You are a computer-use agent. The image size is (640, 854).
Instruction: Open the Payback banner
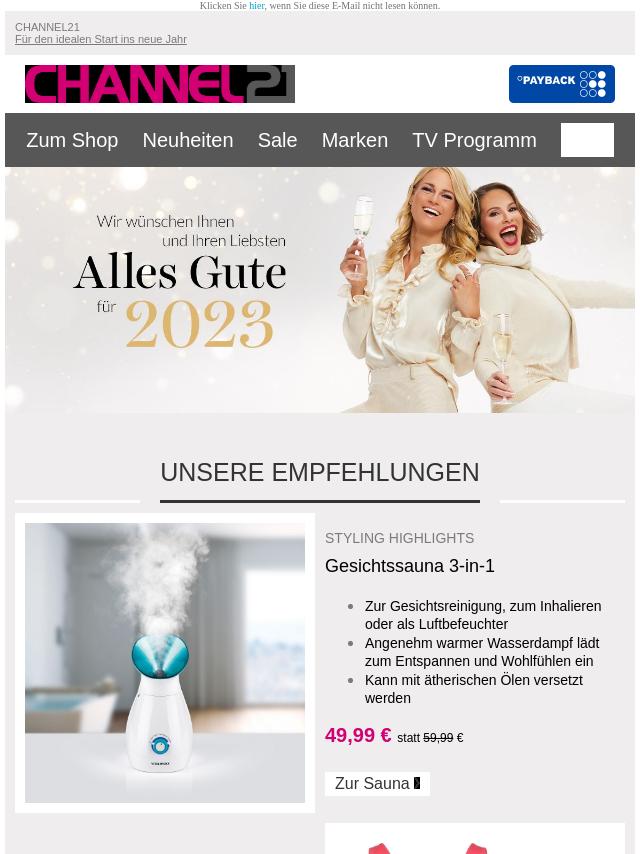point(561,84)
